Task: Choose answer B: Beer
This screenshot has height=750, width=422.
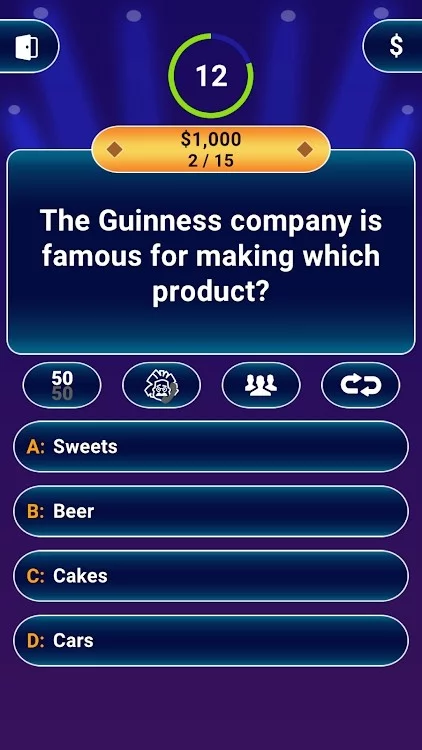Action: click(x=211, y=511)
